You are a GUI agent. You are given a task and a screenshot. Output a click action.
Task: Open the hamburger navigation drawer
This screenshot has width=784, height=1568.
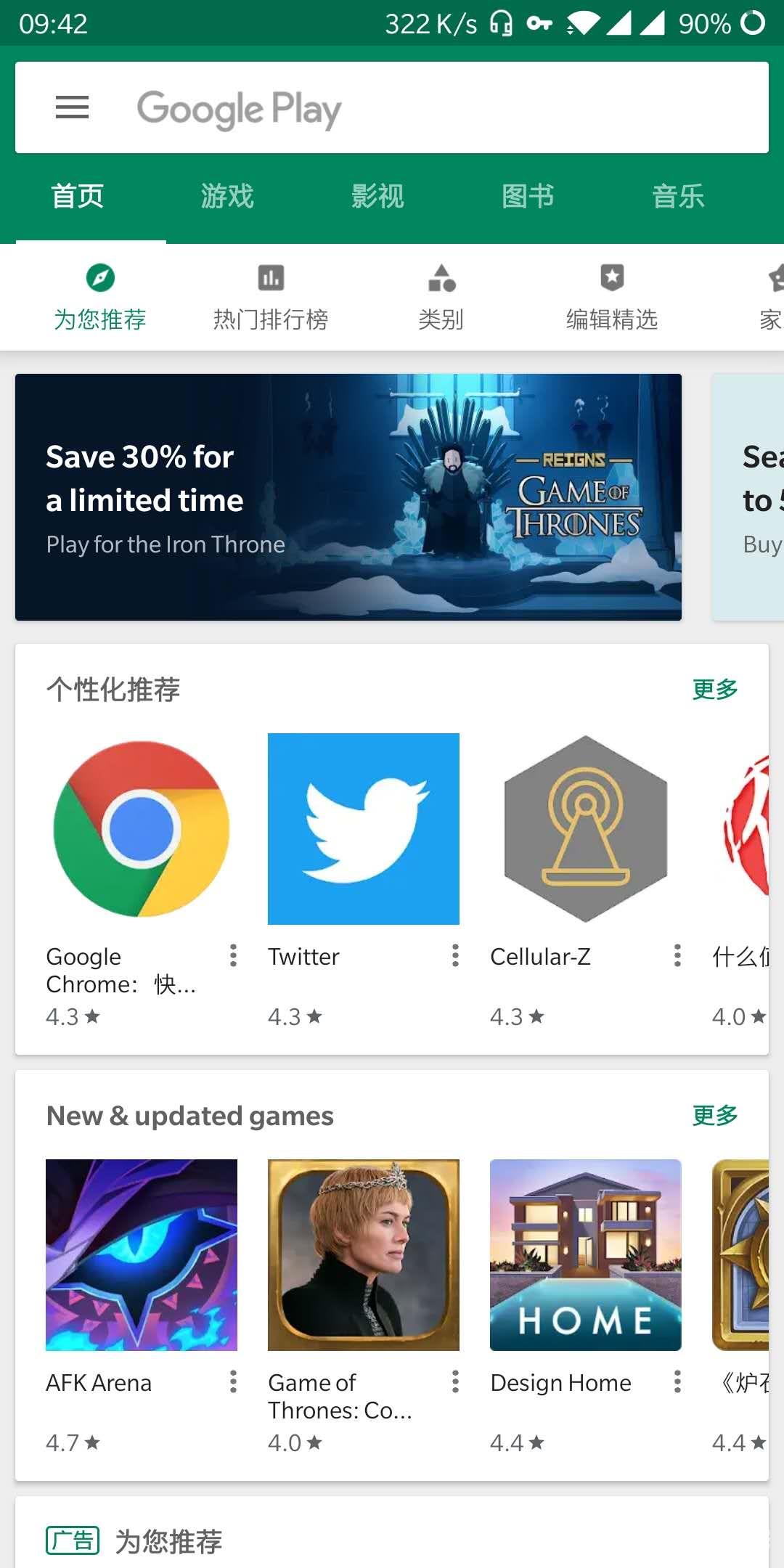pos(72,107)
